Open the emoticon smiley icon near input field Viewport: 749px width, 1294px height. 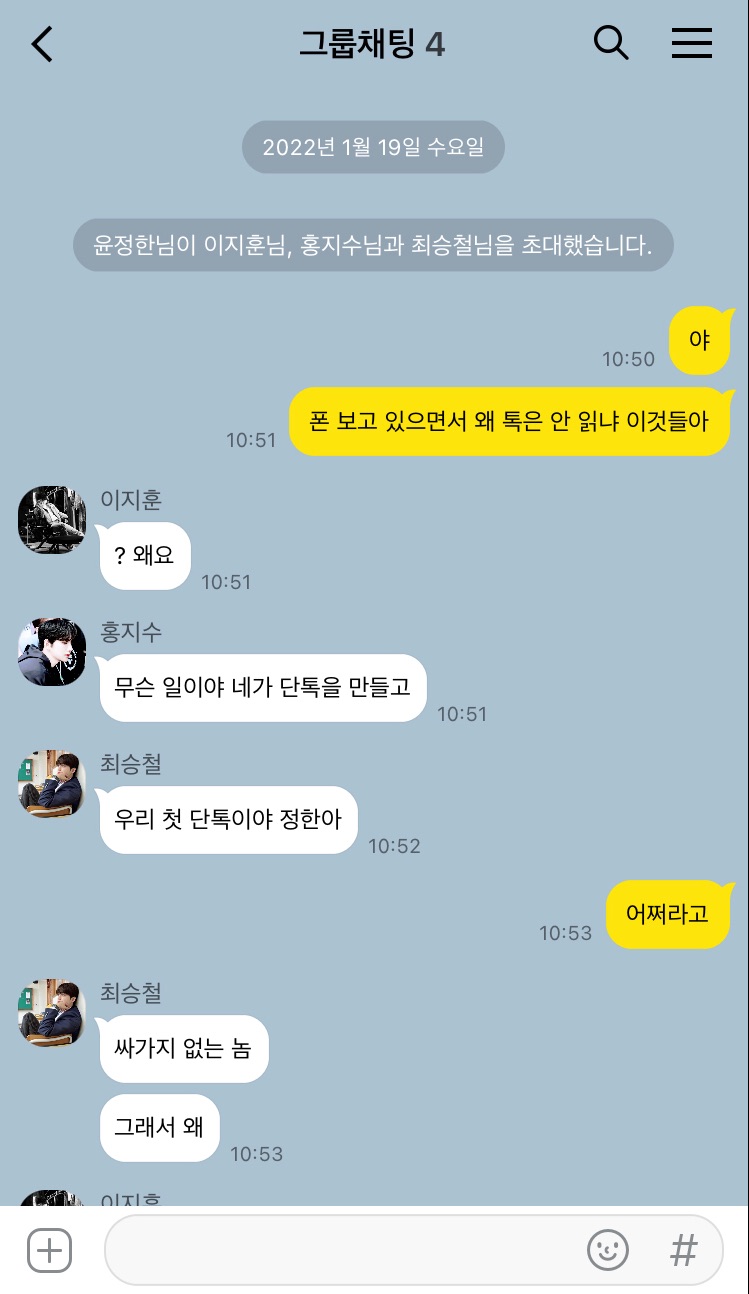tap(608, 1250)
